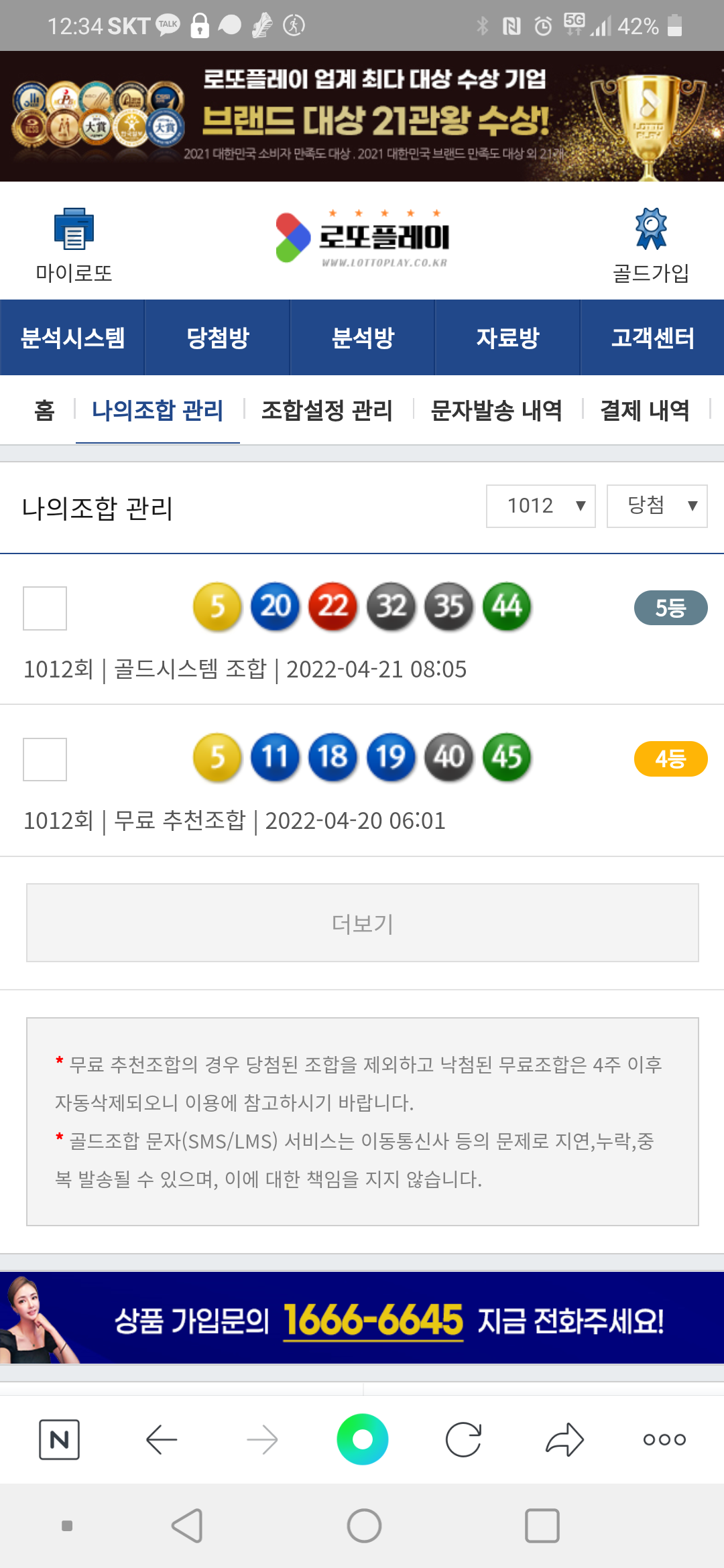The width and height of the screenshot is (724, 1568).
Task: Share page via browser share icon
Action: pos(564,1439)
